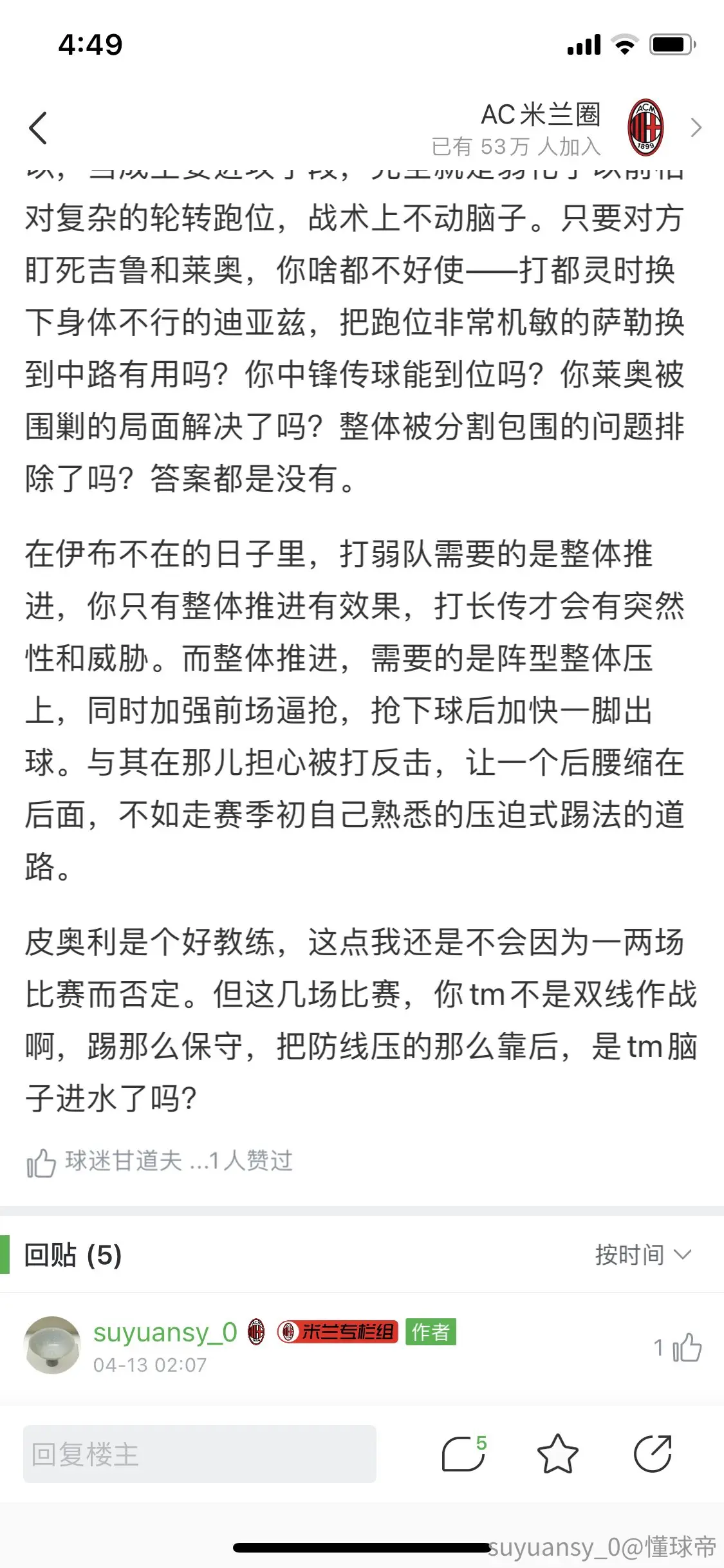Go back using the top-left arrow

(x=39, y=127)
